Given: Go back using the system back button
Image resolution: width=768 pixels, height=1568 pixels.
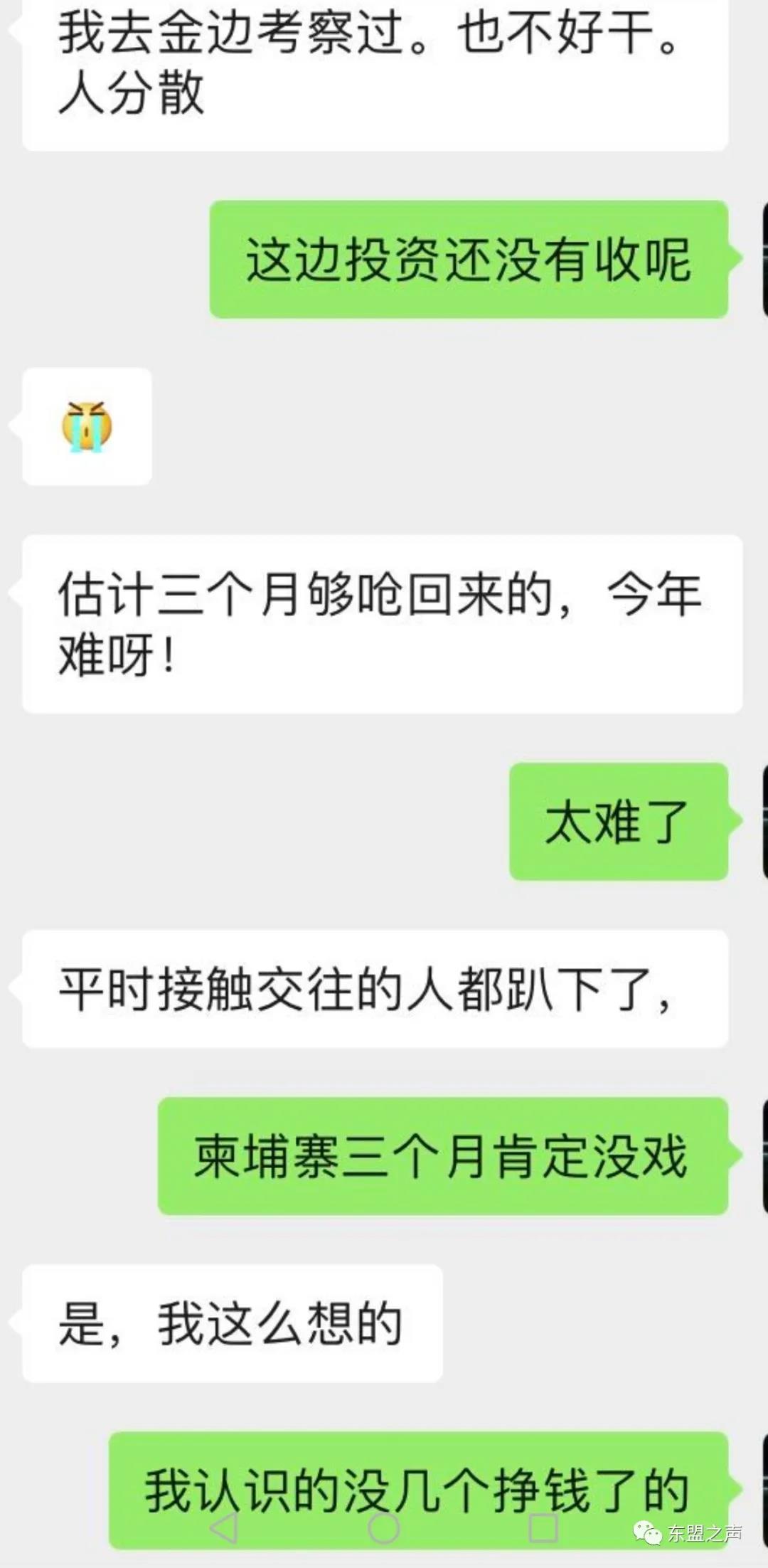Looking at the screenshot, I should pyautogui.click(x=225, y=1528).
